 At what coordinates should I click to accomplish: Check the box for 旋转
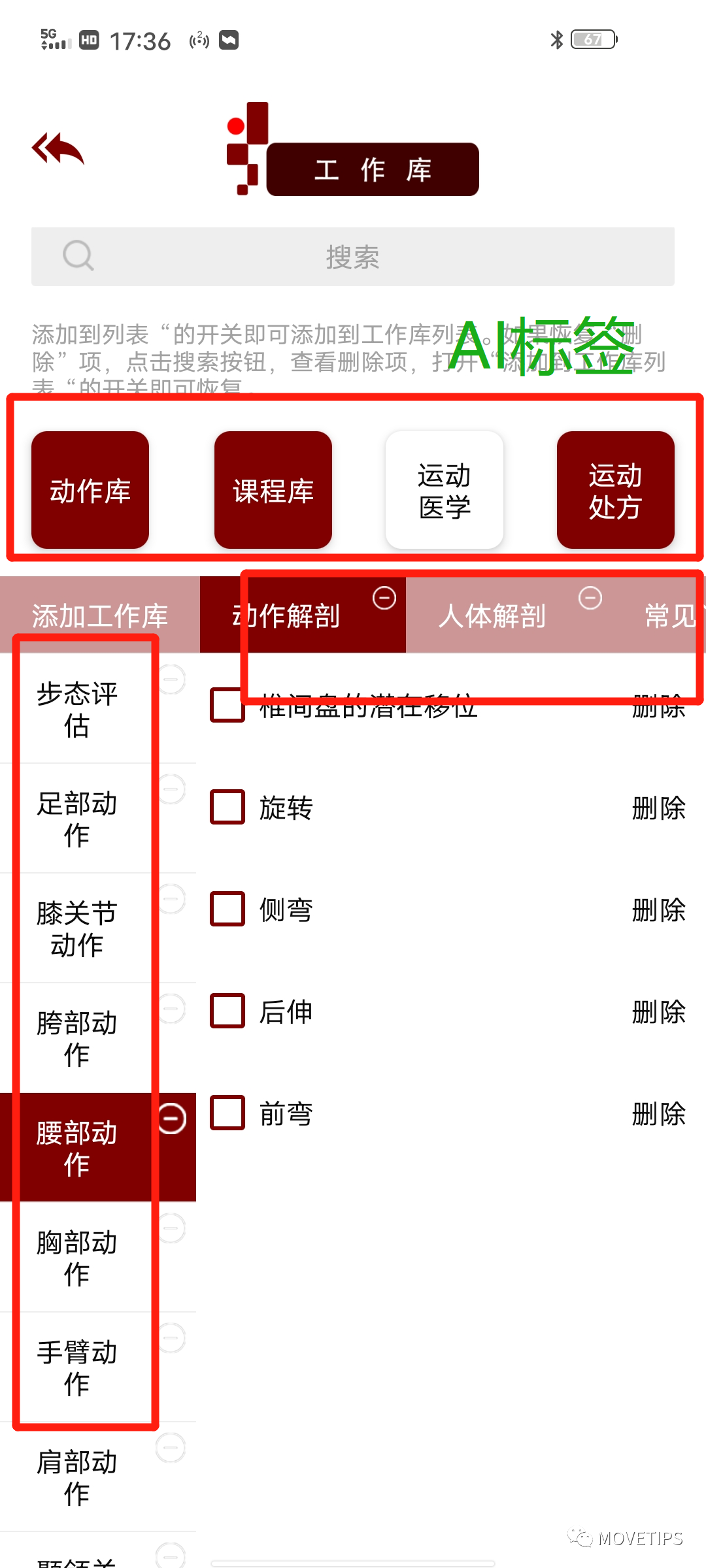tap(227, 808)
